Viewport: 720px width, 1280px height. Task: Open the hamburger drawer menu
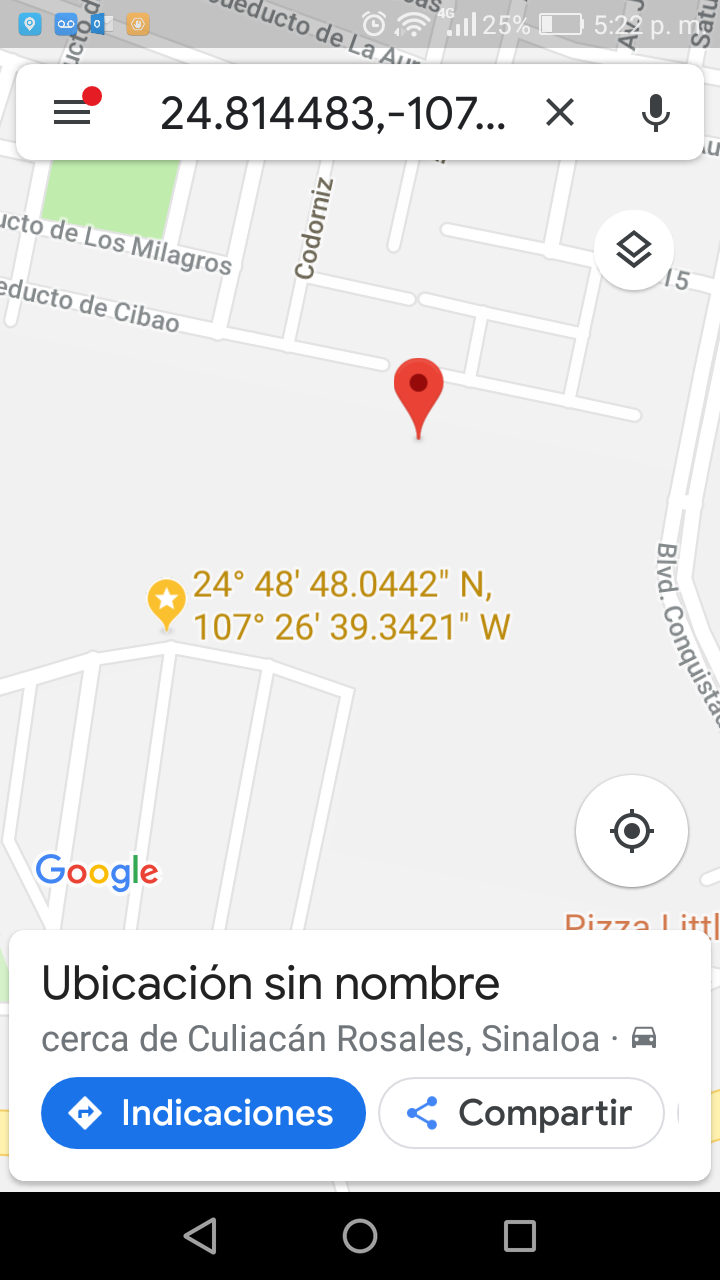coord(72,112)
